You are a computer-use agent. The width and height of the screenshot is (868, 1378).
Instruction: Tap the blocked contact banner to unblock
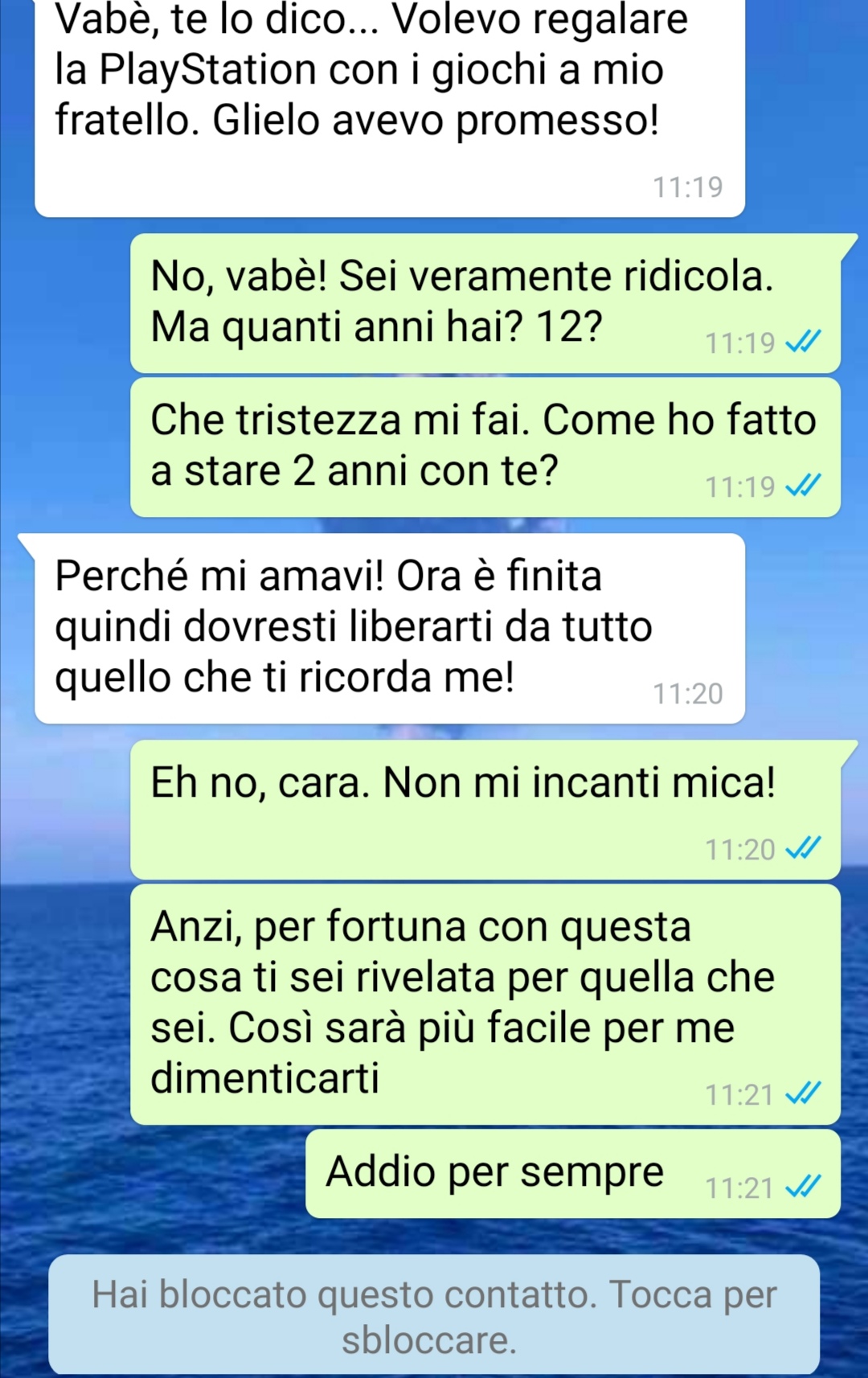(x=434, y=1316)
